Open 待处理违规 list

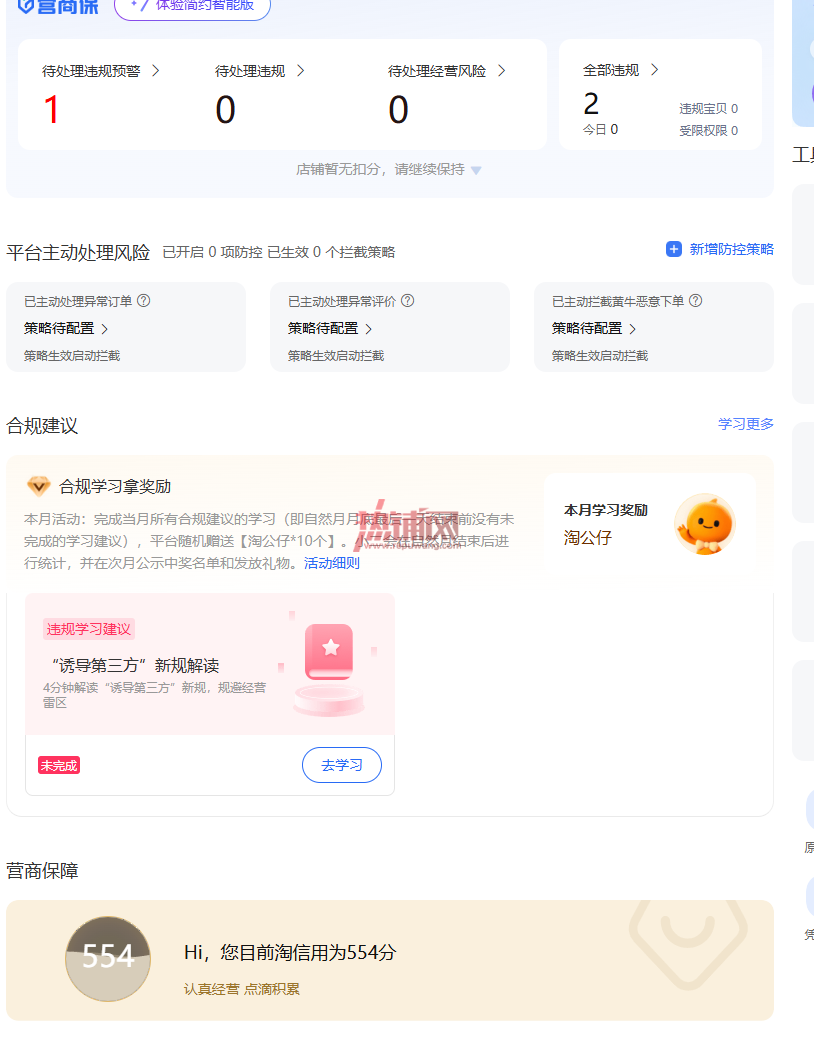pos(260,70)
